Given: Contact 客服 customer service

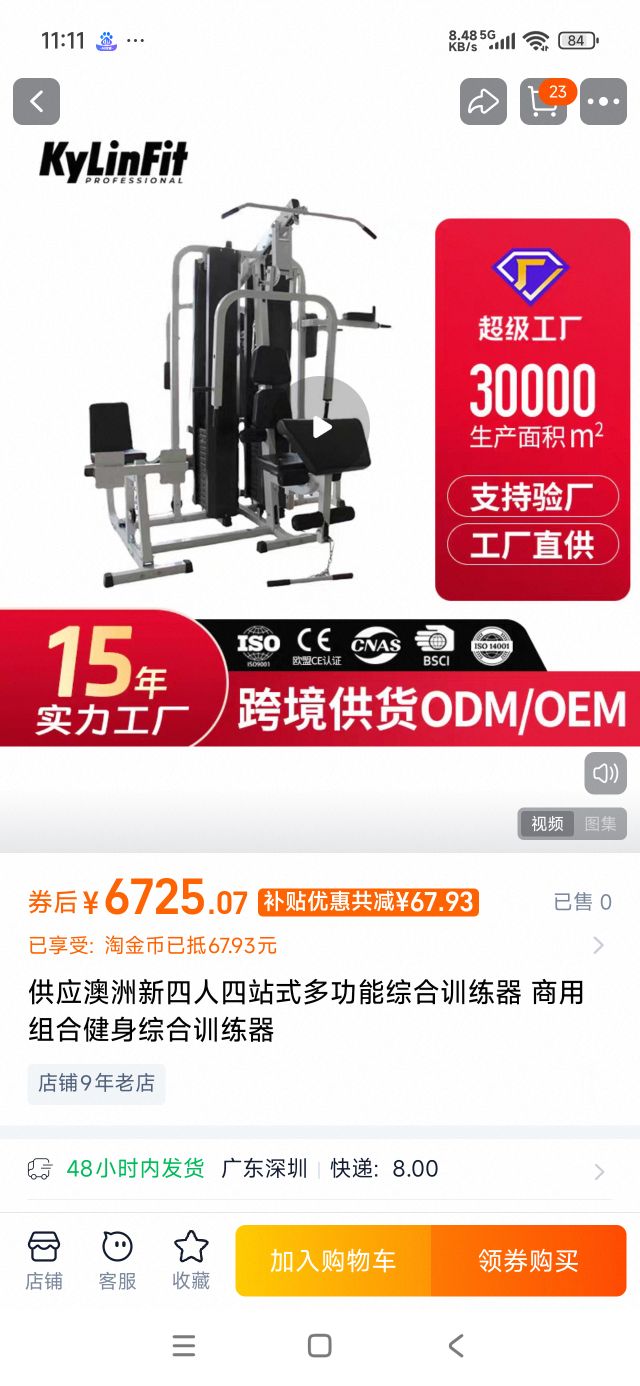Looking at the screenshot, I should pyautogui.click(x=117, y=1260).
